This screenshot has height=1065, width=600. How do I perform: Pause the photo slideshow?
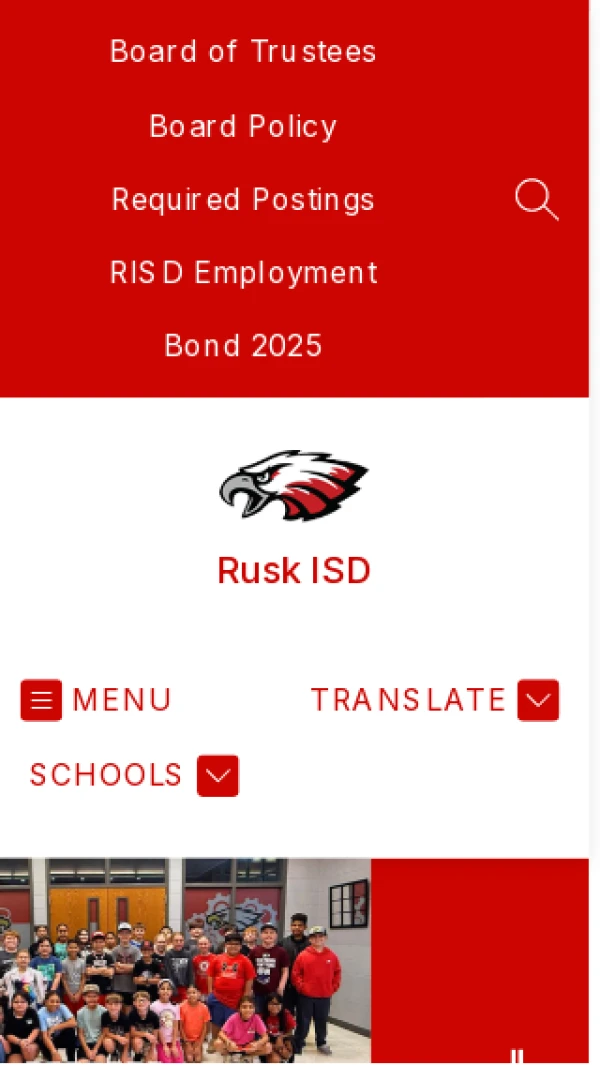(517, 1056)
